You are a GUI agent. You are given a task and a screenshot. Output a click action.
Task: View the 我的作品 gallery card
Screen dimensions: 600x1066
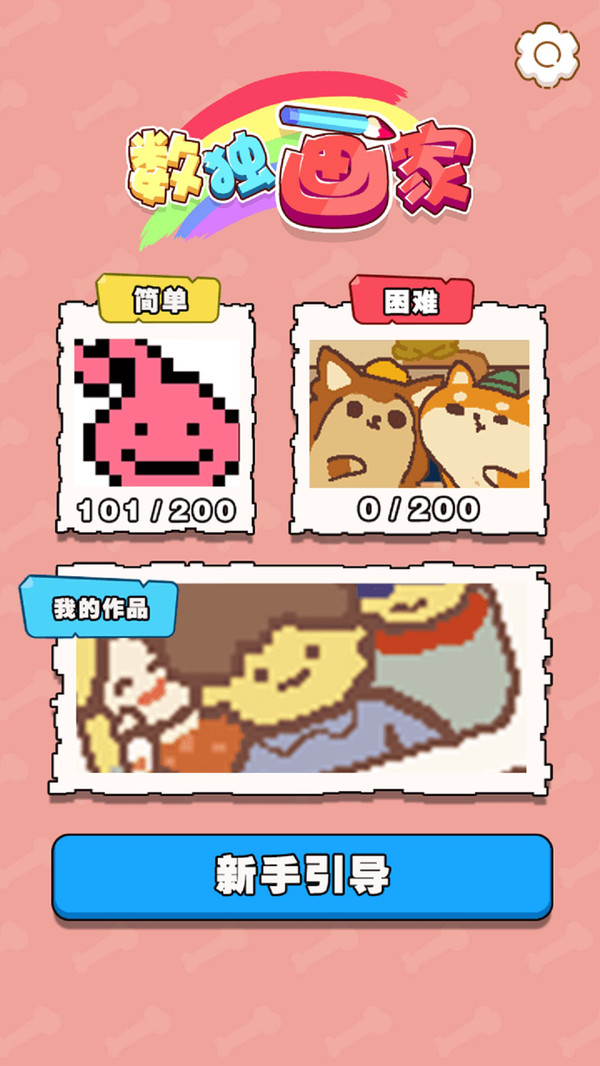click(300, 680)
